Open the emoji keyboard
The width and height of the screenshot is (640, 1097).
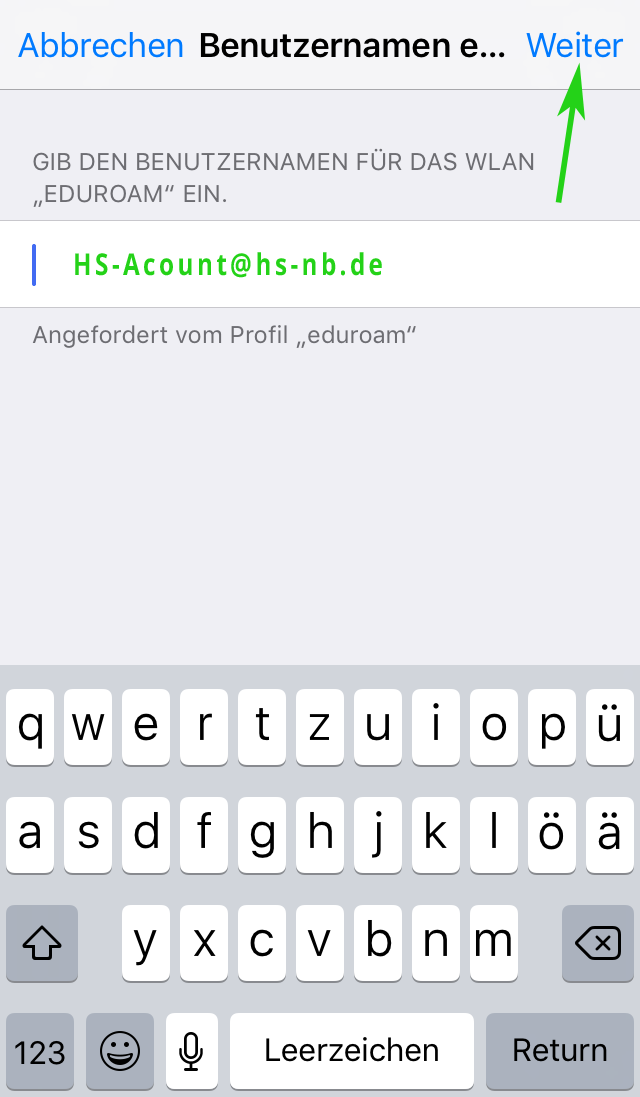tap(121, 1050)
